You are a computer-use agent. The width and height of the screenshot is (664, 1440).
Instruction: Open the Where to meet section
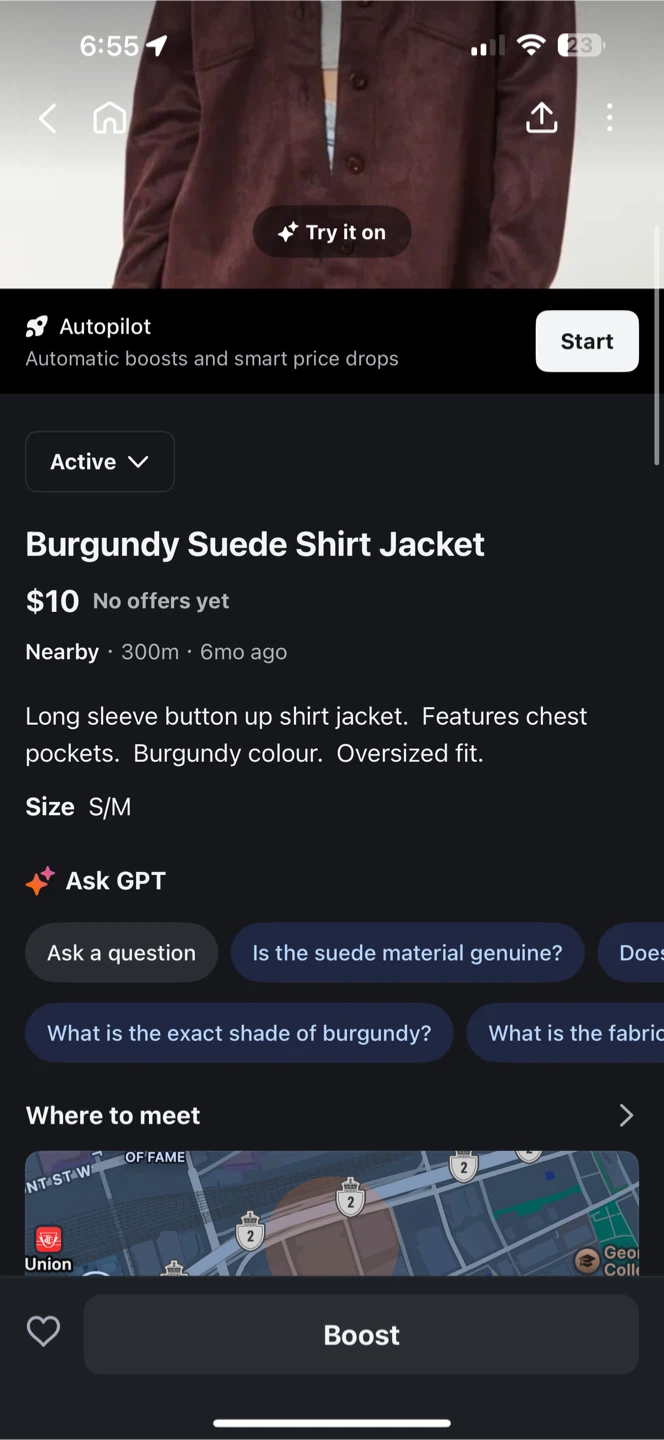pos(626,1115)
